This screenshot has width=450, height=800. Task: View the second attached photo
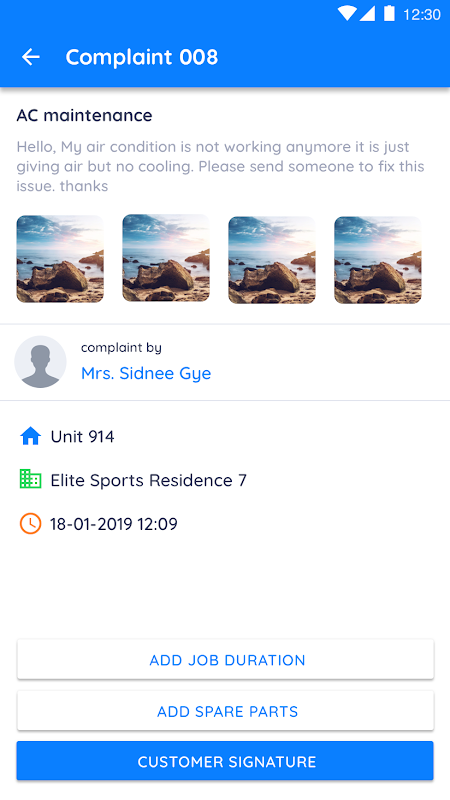166,258
